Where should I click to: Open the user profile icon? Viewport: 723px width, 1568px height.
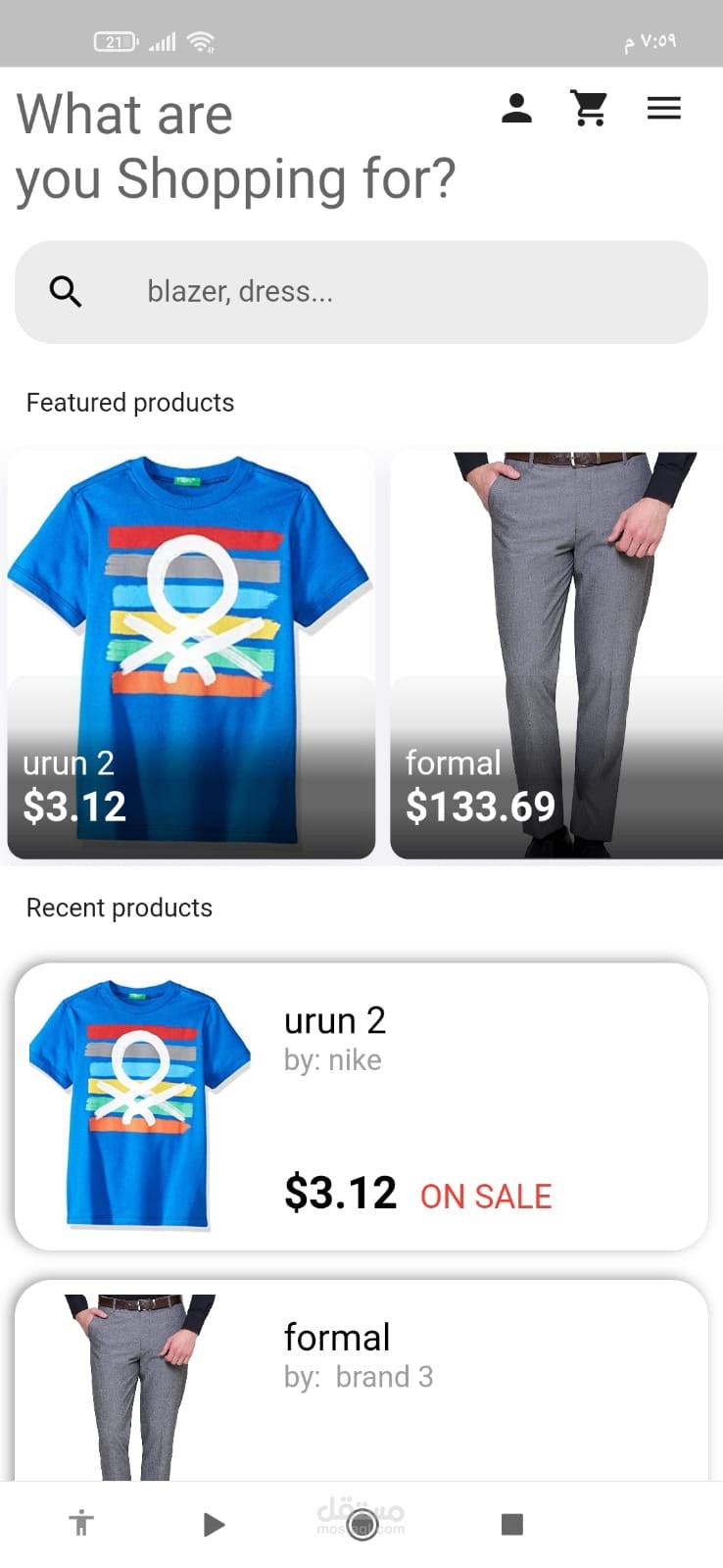(x=517, y=109)
